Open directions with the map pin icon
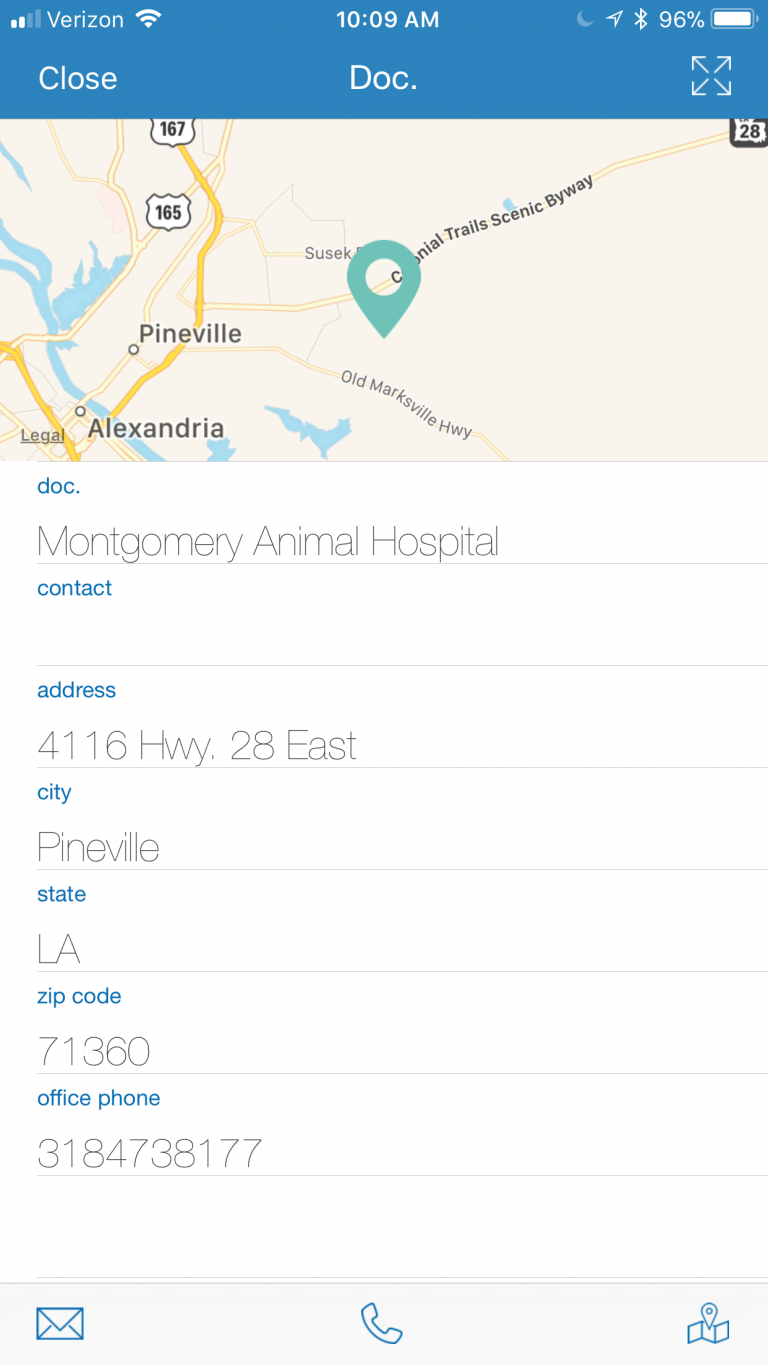Viewport: 768px width, 1365px height. 708,1323
